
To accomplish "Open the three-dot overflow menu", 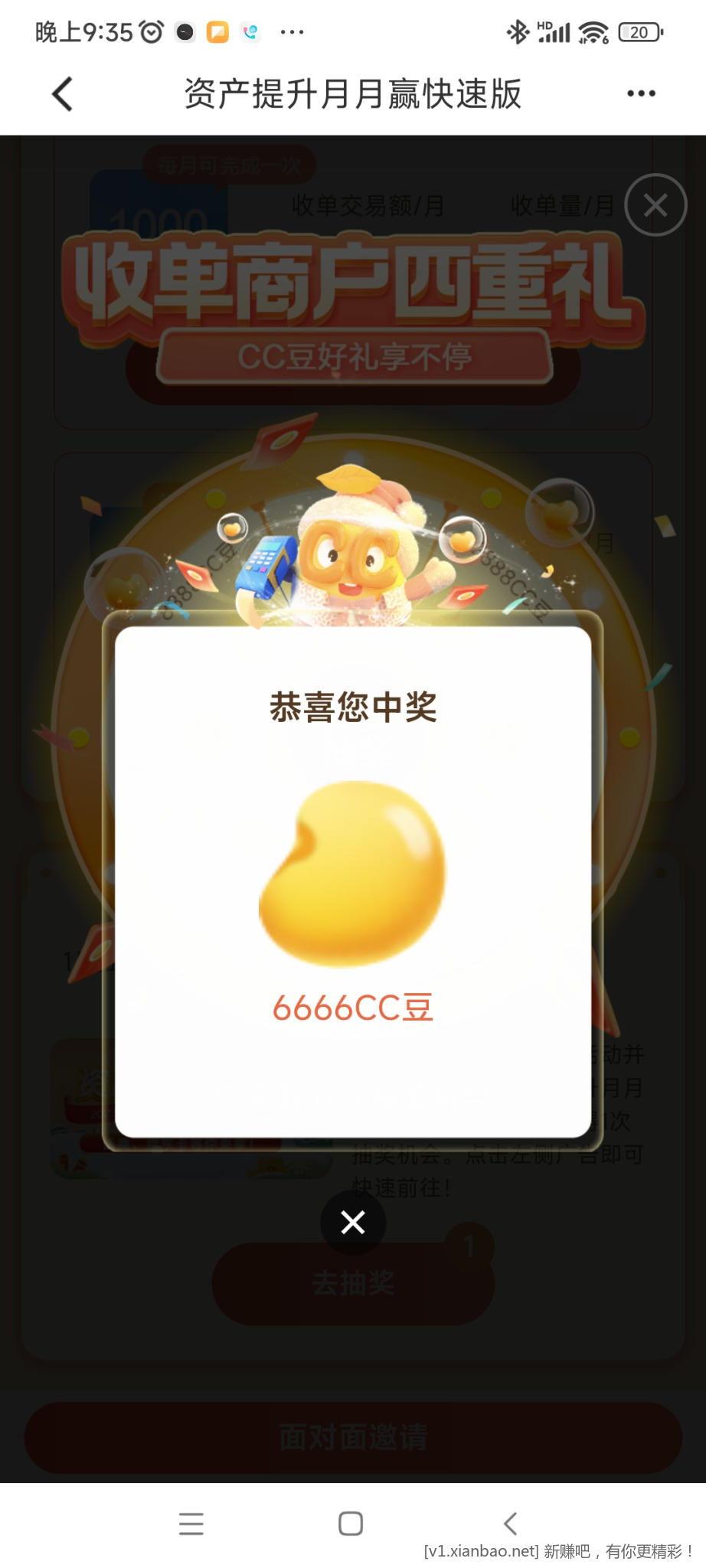I will [640, 93].
